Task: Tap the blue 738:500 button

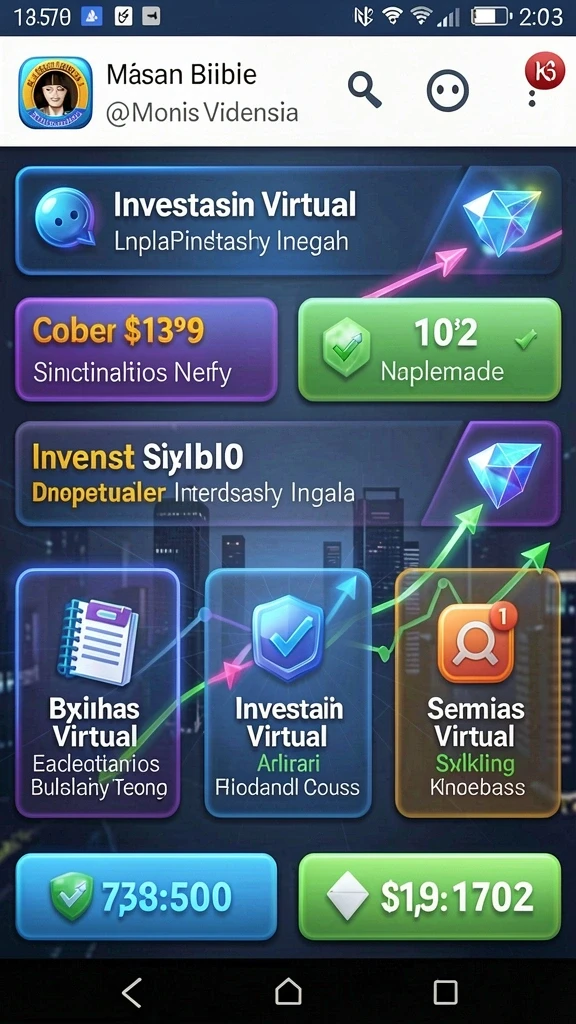Action: 146,897
